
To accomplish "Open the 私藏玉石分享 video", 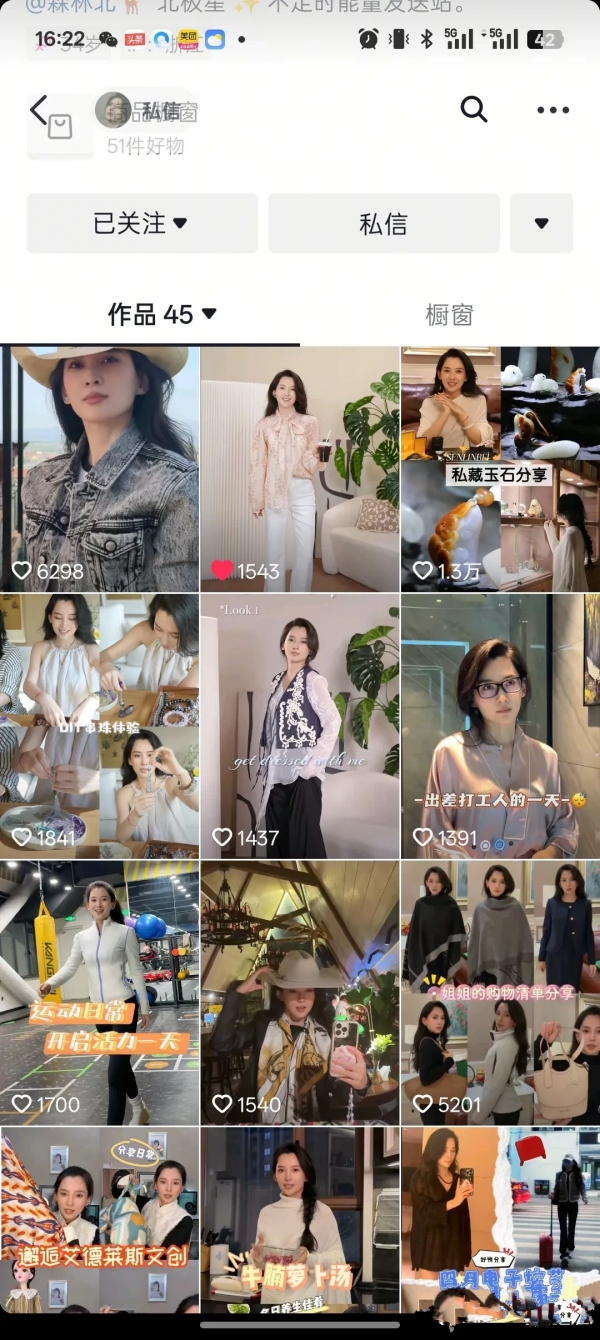I will point(500,468).
